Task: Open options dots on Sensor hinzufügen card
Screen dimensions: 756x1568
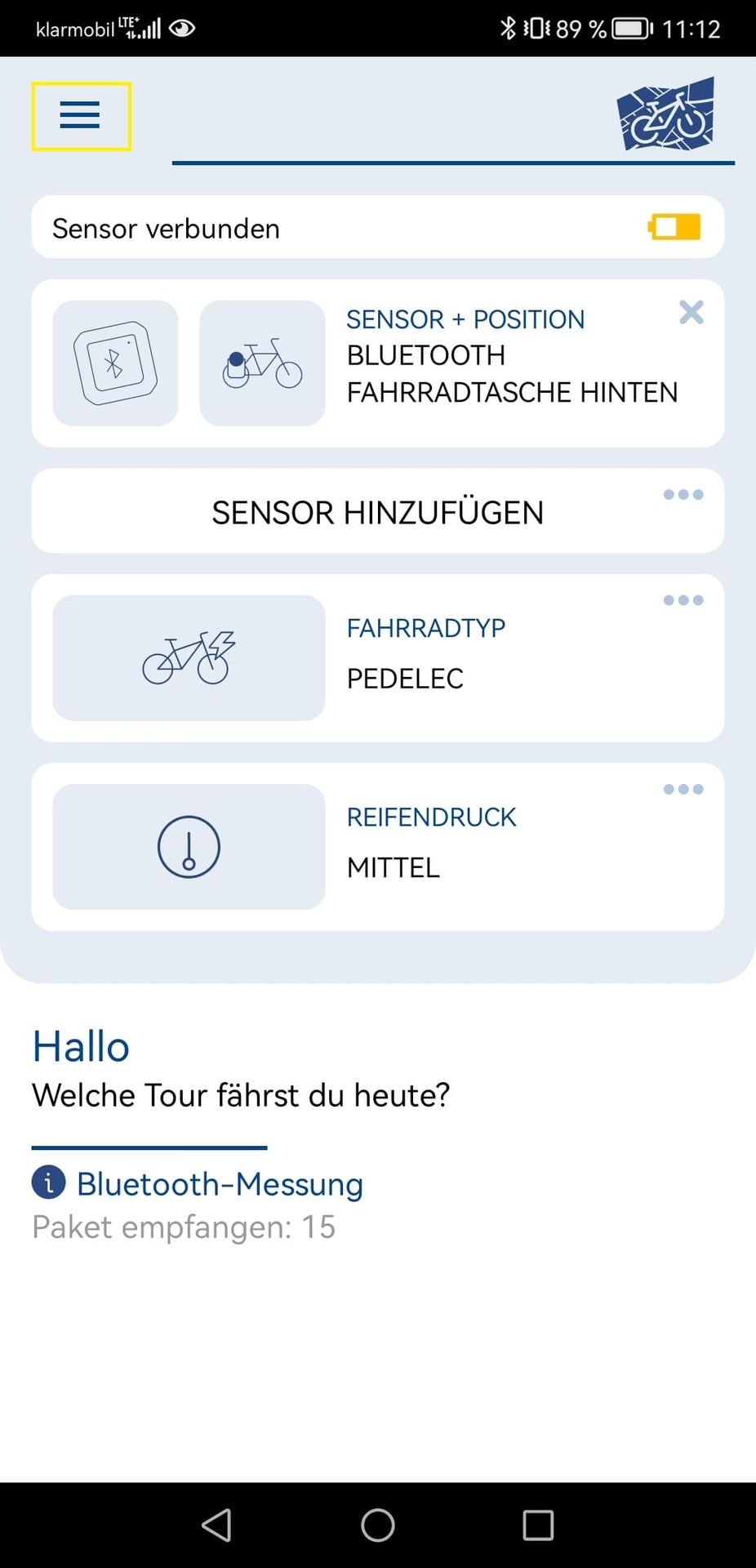Action: pos(683,494)
